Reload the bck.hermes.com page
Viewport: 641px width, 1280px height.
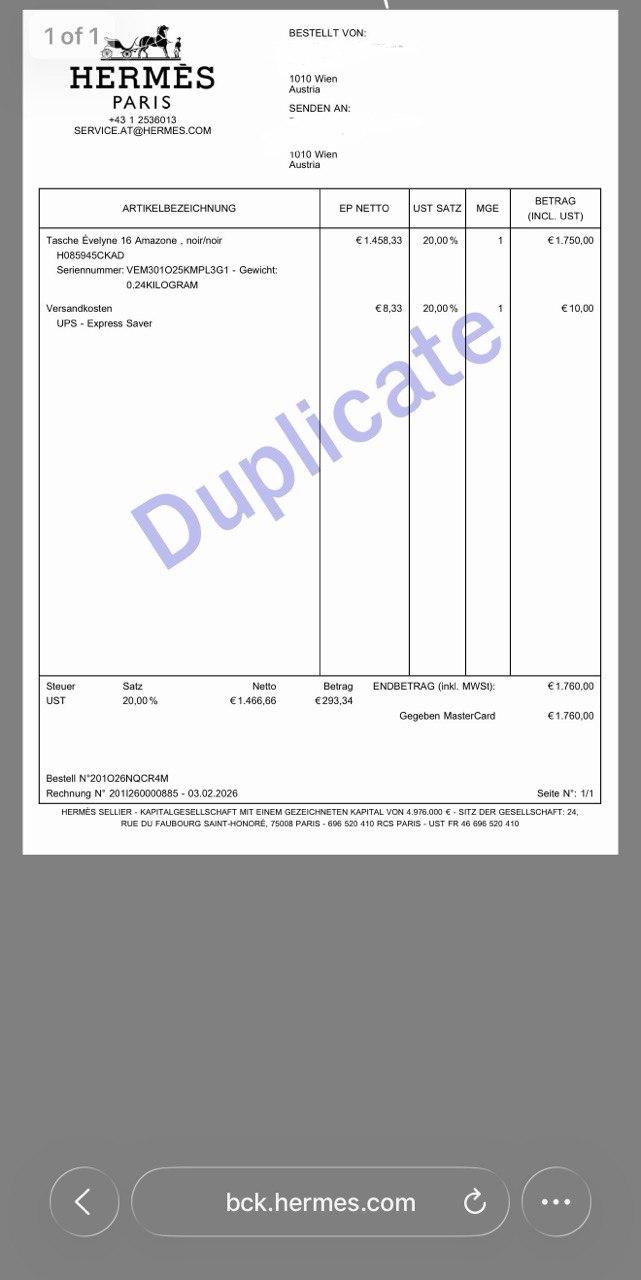475,1202
